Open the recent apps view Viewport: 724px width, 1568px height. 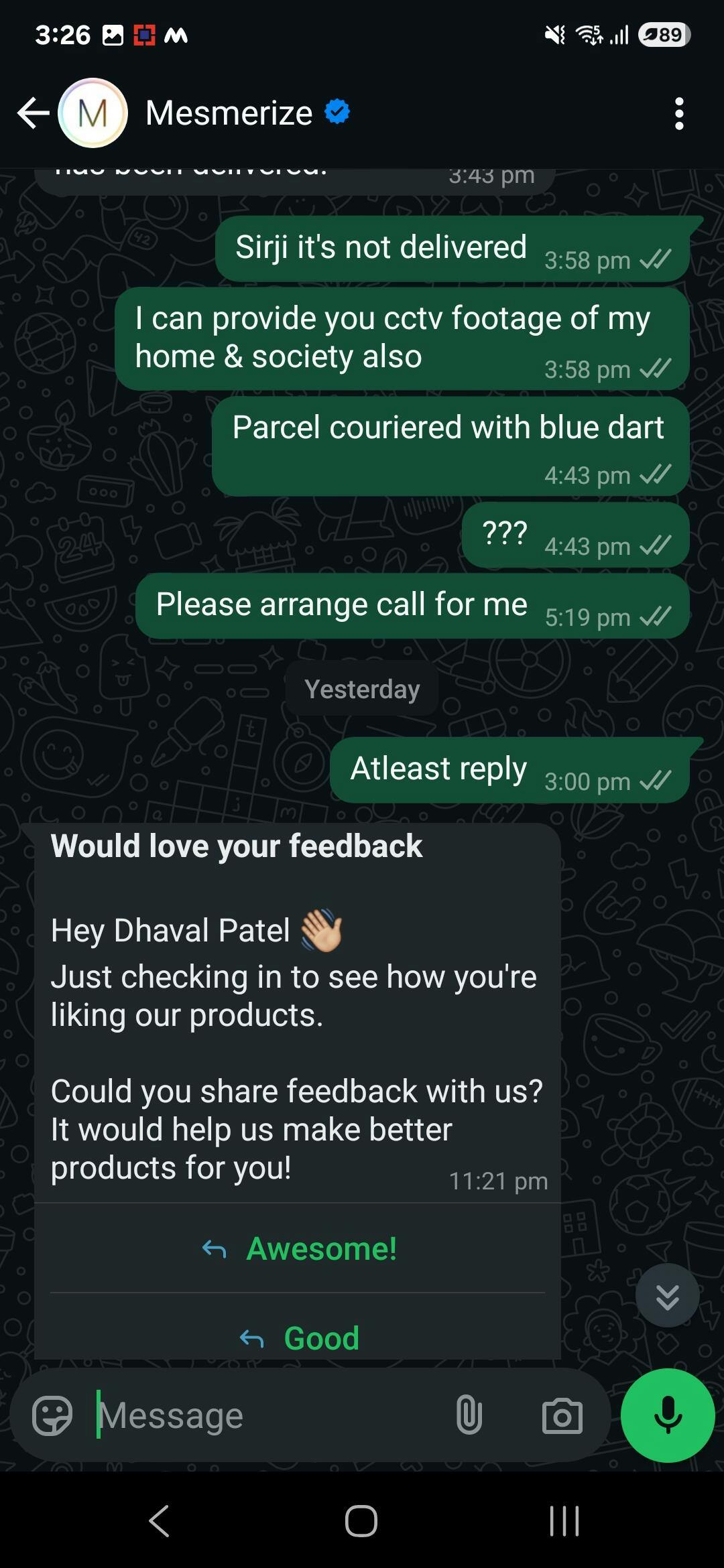(564, 1521)
